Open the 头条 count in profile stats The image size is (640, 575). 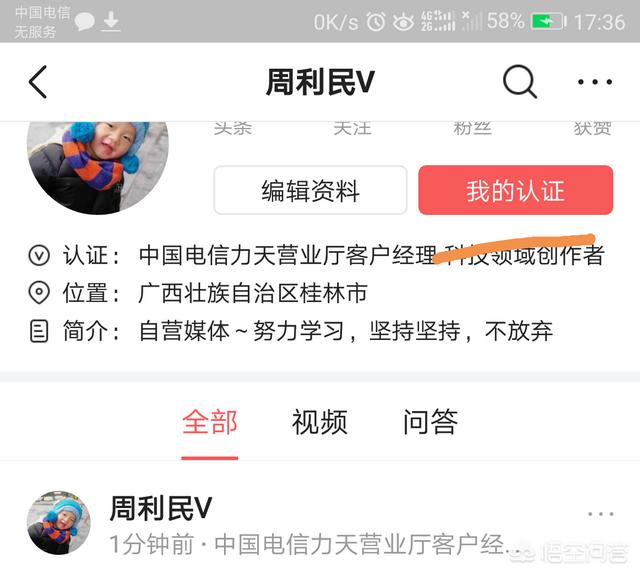232,128
